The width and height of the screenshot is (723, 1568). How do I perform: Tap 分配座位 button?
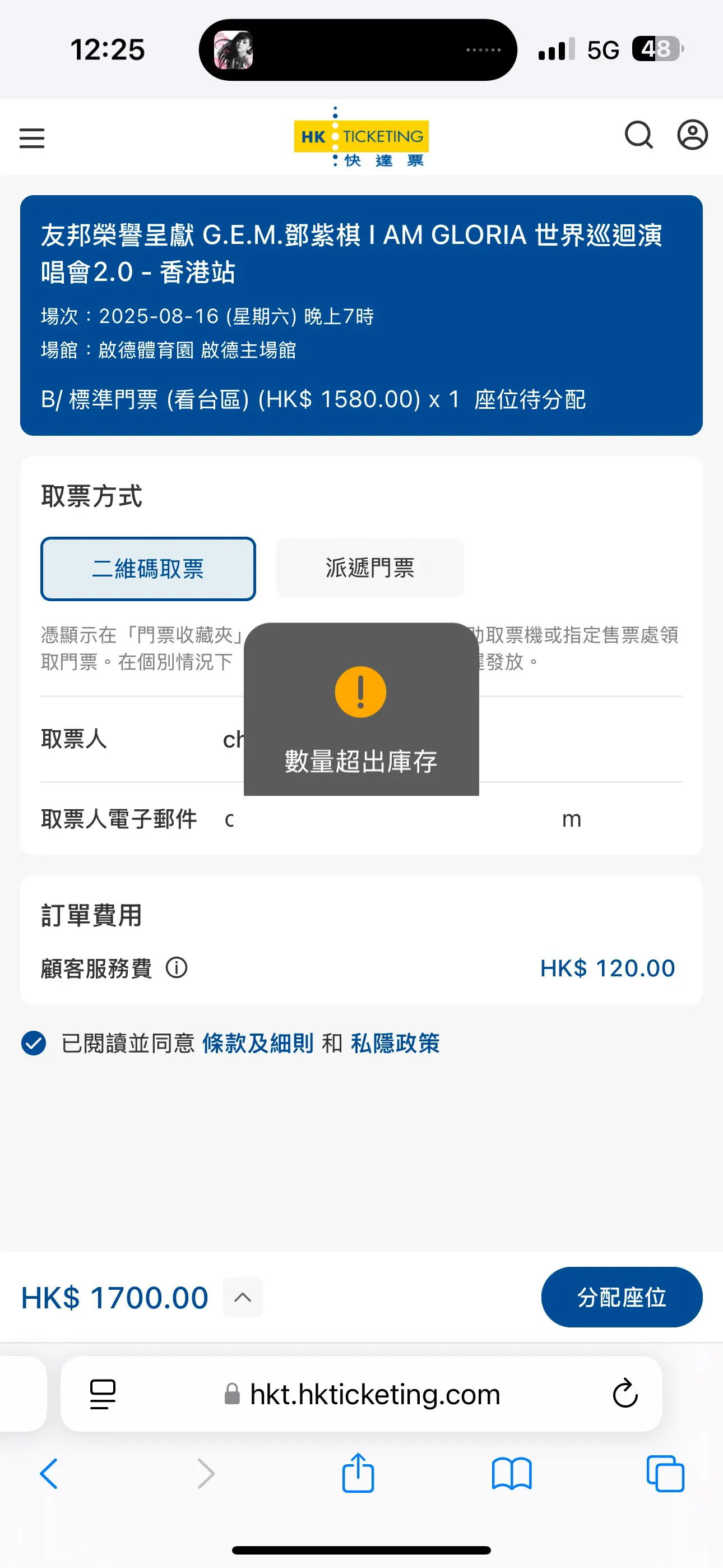[622, 1297]
